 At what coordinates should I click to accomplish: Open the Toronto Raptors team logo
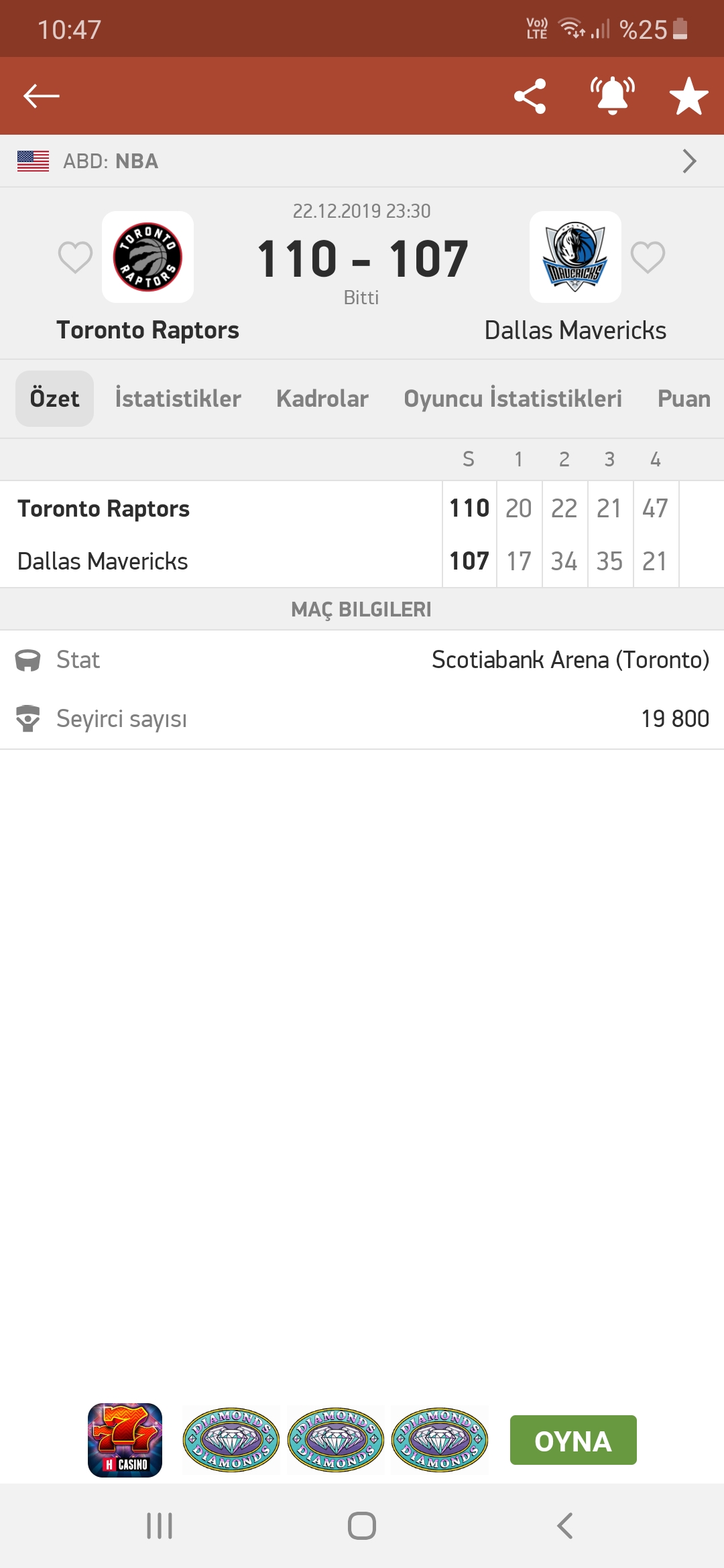(x=147, y=257)
